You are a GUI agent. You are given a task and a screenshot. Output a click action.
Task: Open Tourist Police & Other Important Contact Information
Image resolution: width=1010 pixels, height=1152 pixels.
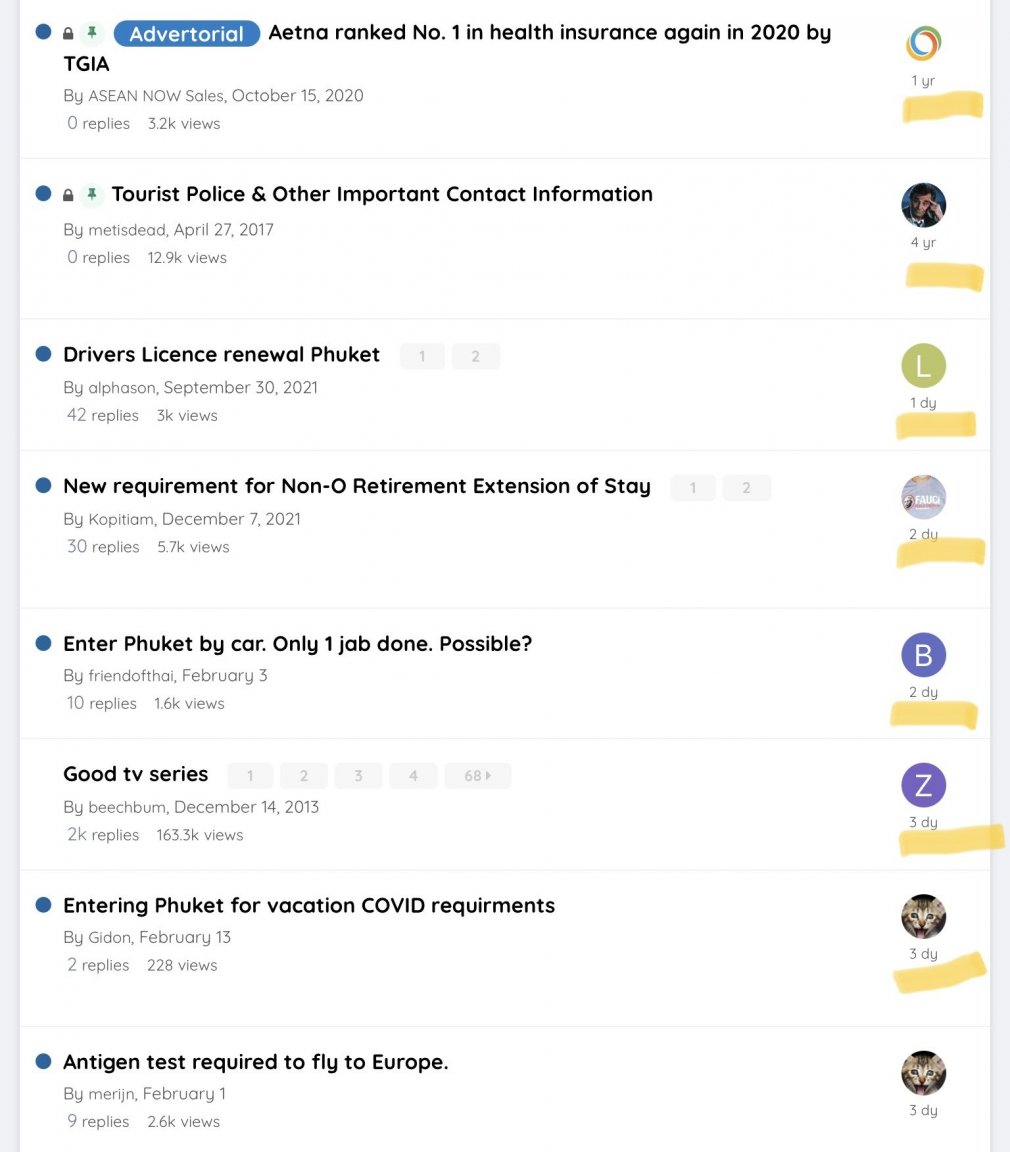pyautogui.click(x=381, y=194)
